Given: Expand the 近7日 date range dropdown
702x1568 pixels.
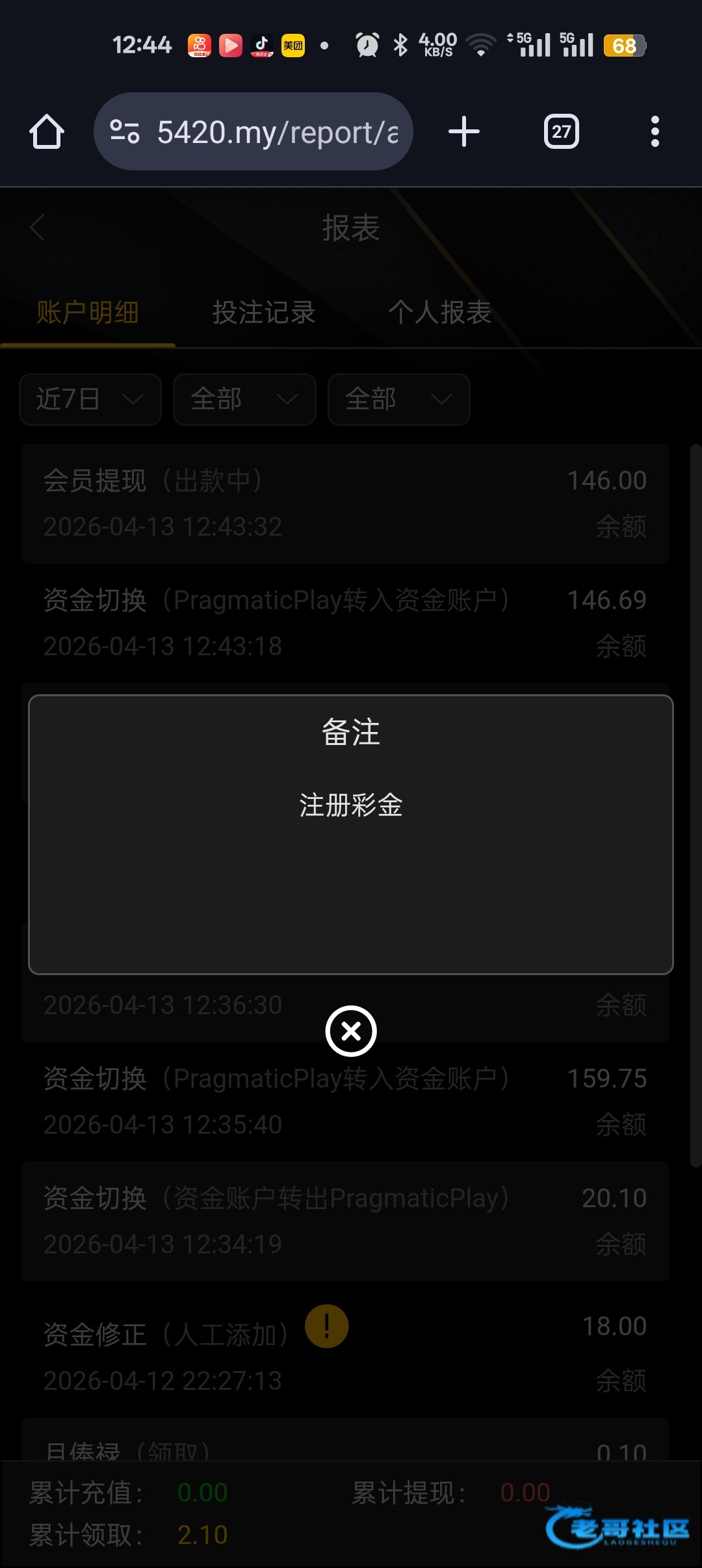Looking at the screenshot, I should [x=90, y=399].
